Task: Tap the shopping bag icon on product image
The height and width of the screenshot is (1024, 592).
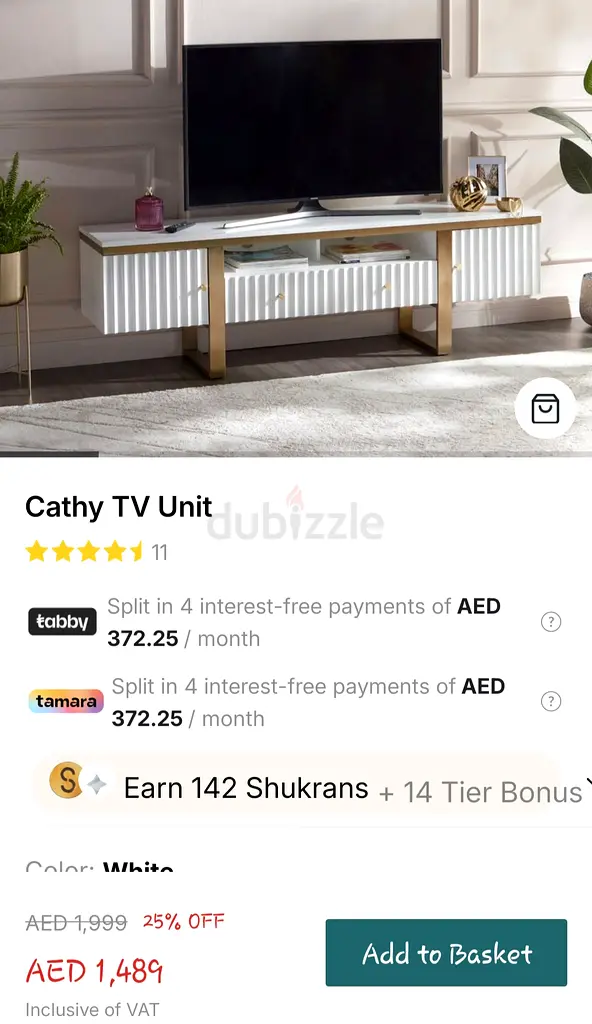Action: pyautogui.click(x=545, y=409)
